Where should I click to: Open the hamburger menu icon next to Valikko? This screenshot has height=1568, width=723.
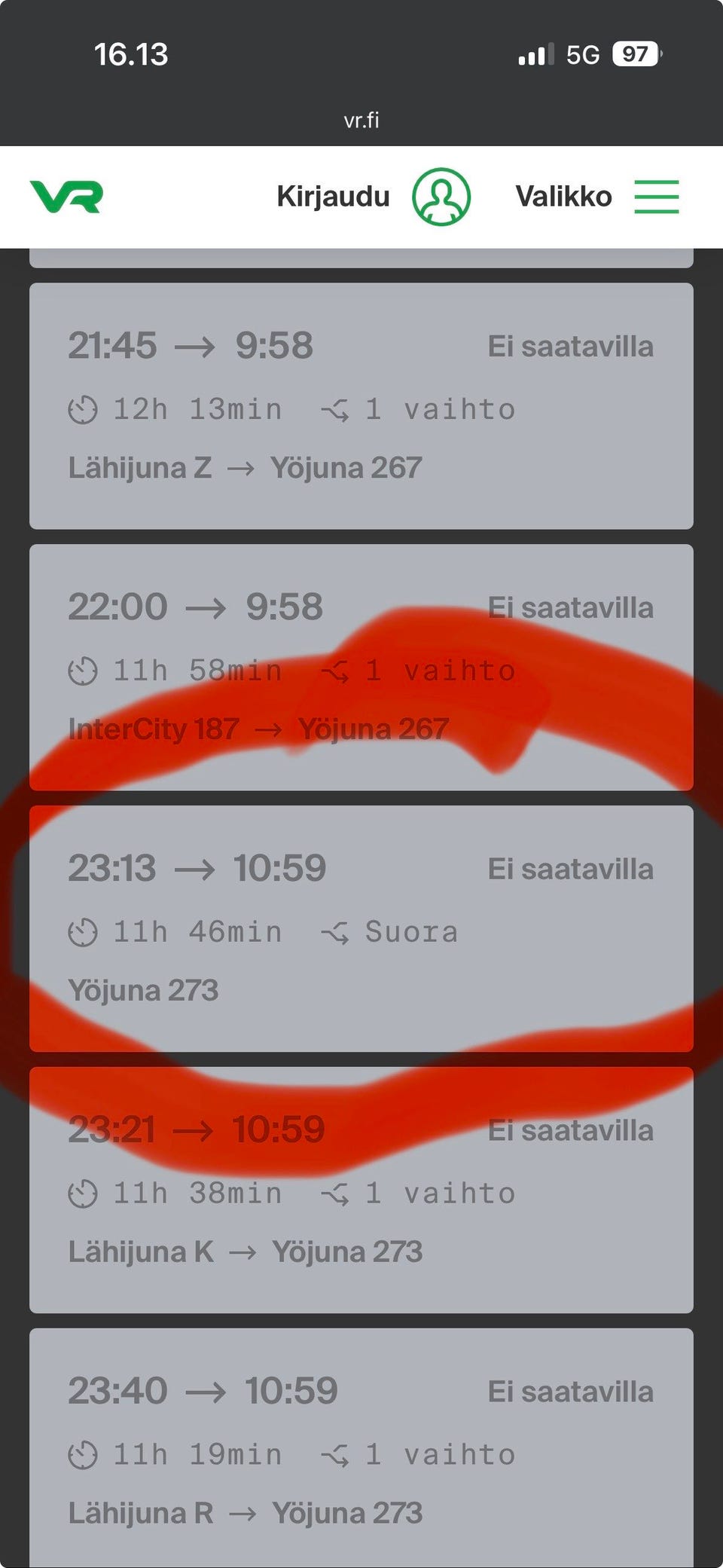coord(657,196)
